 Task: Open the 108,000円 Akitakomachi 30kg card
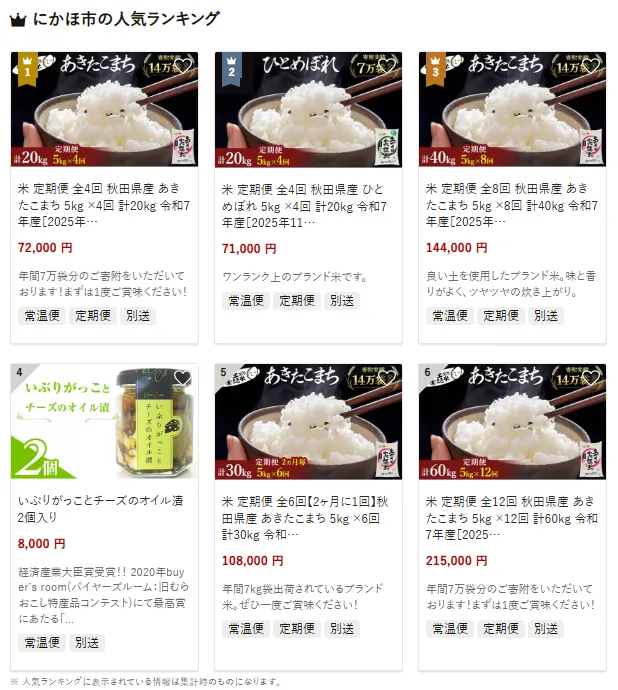point(308,510)
